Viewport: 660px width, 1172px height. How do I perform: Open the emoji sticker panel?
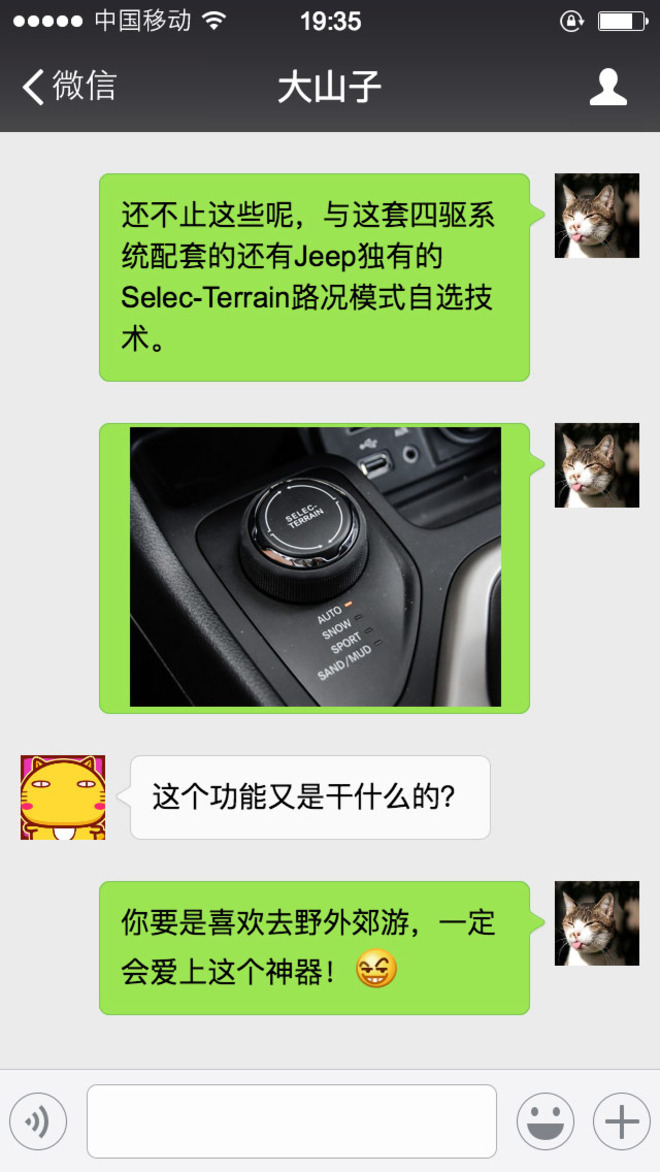pos(545,1121)
